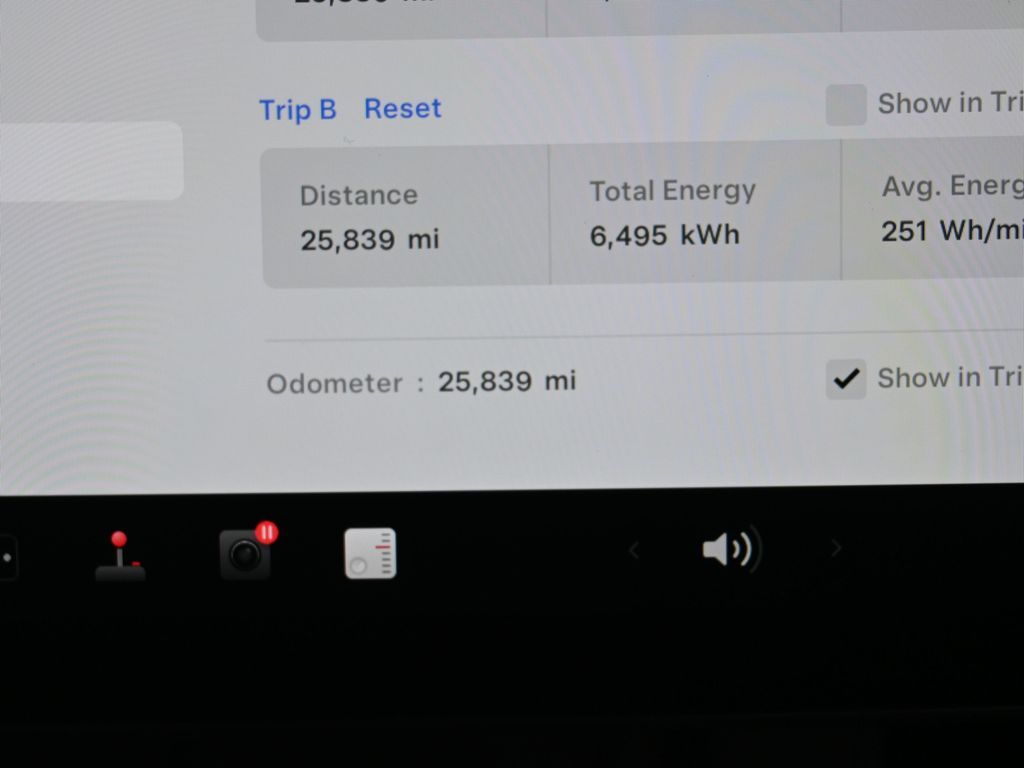
Task: Raise volume with the right arrow
Action: 836,548
